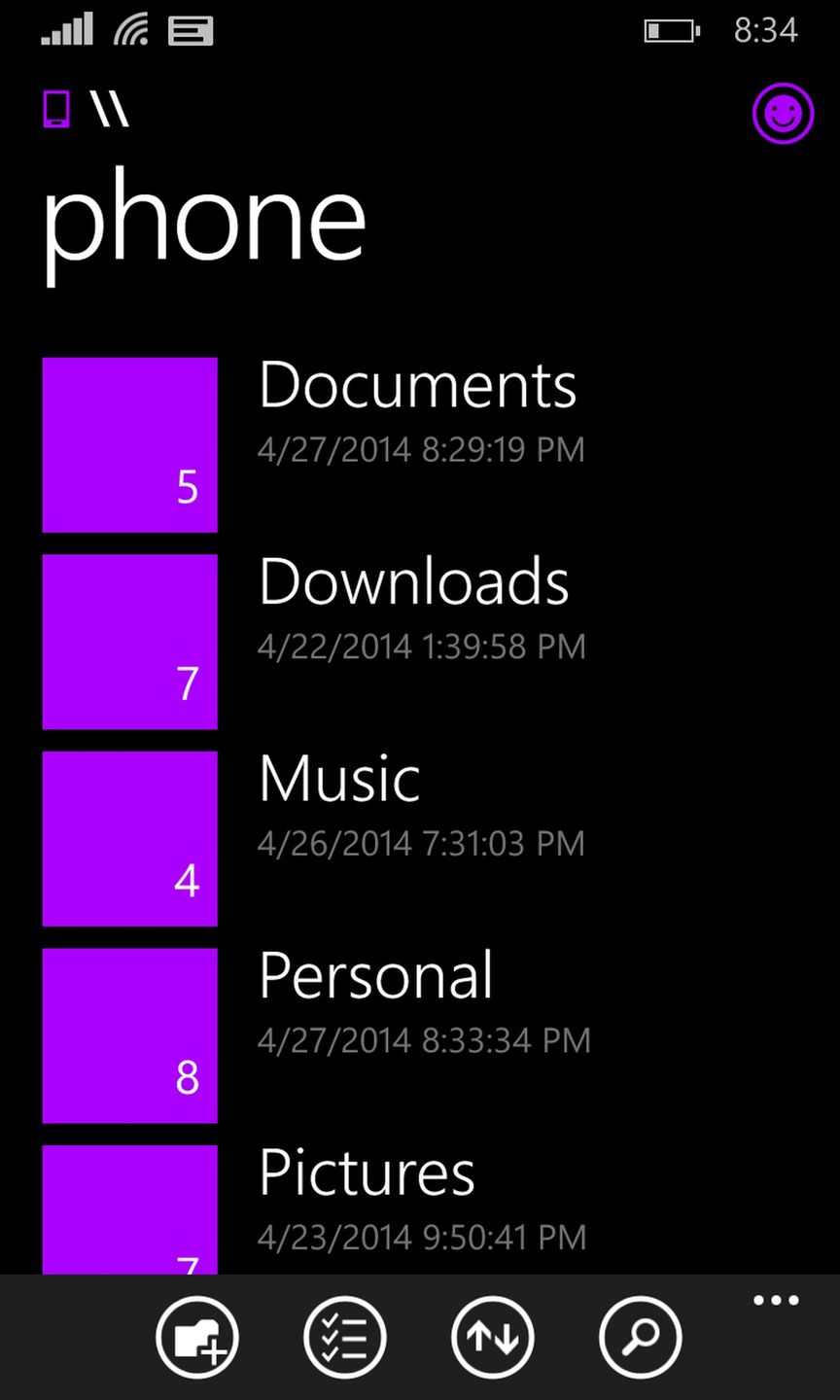Tap the Wi-Fi status icon

click(132, 29)
